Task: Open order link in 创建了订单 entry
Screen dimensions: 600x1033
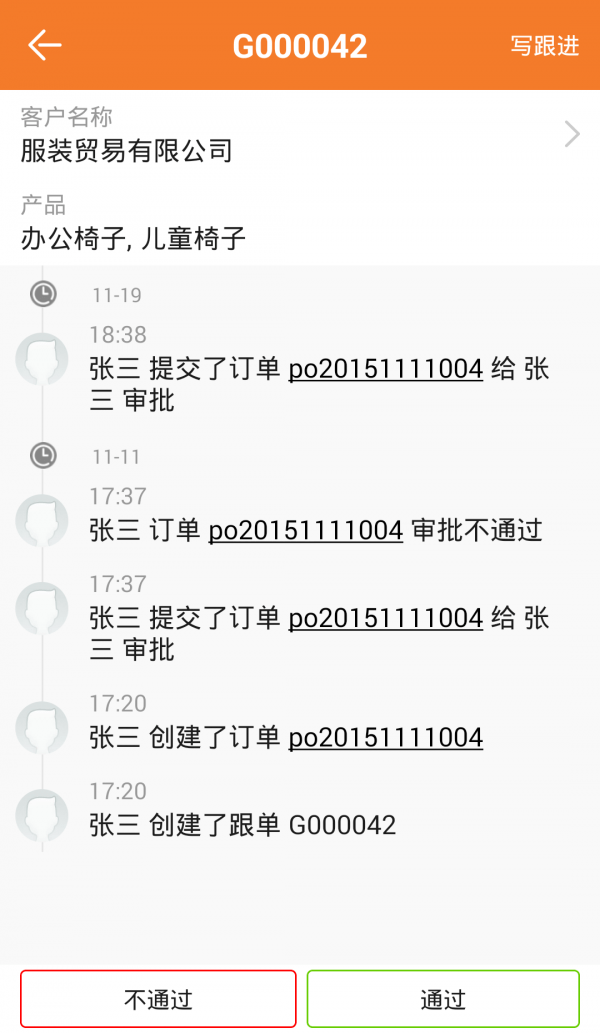Action: [x=385, y=738]
